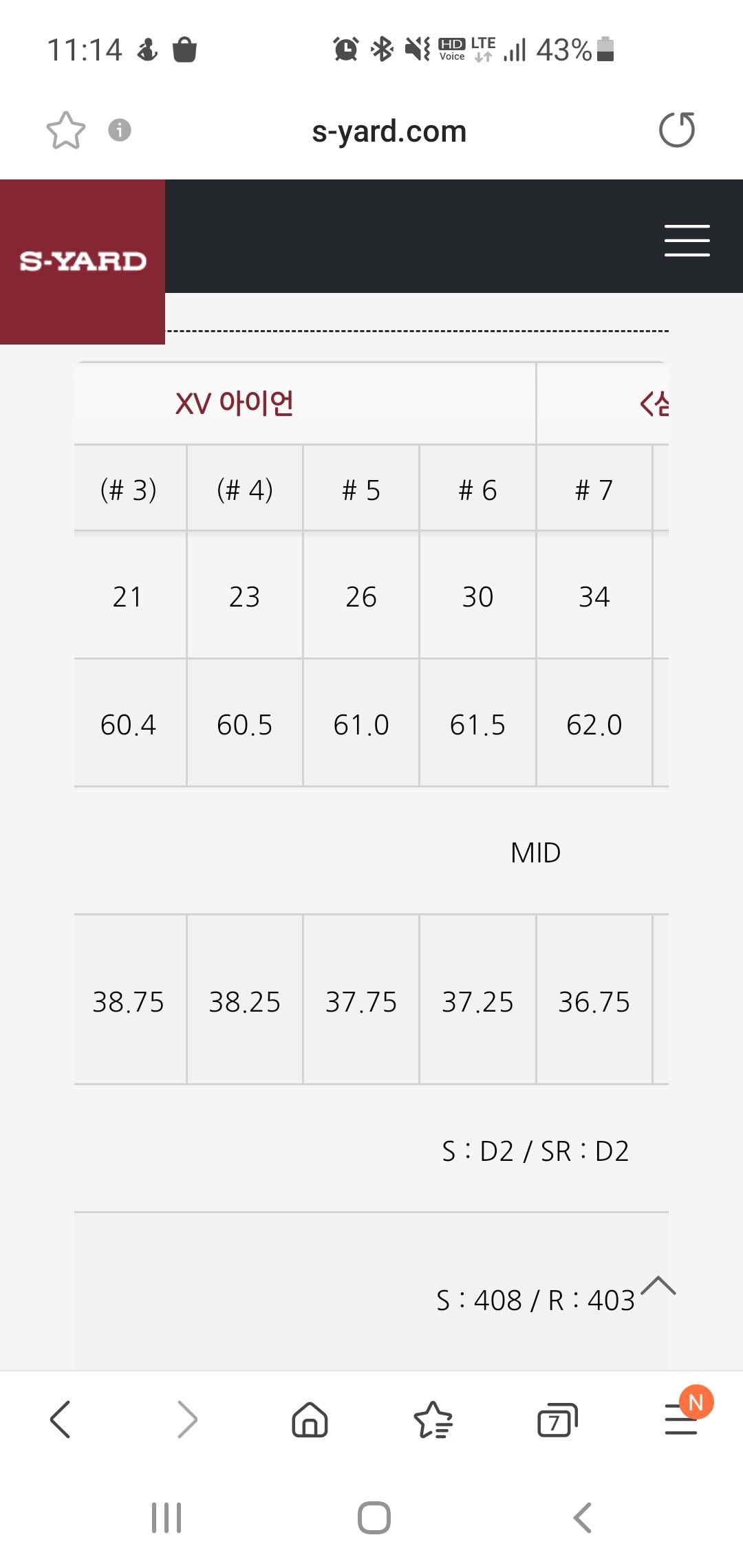View site information icon

120,130
